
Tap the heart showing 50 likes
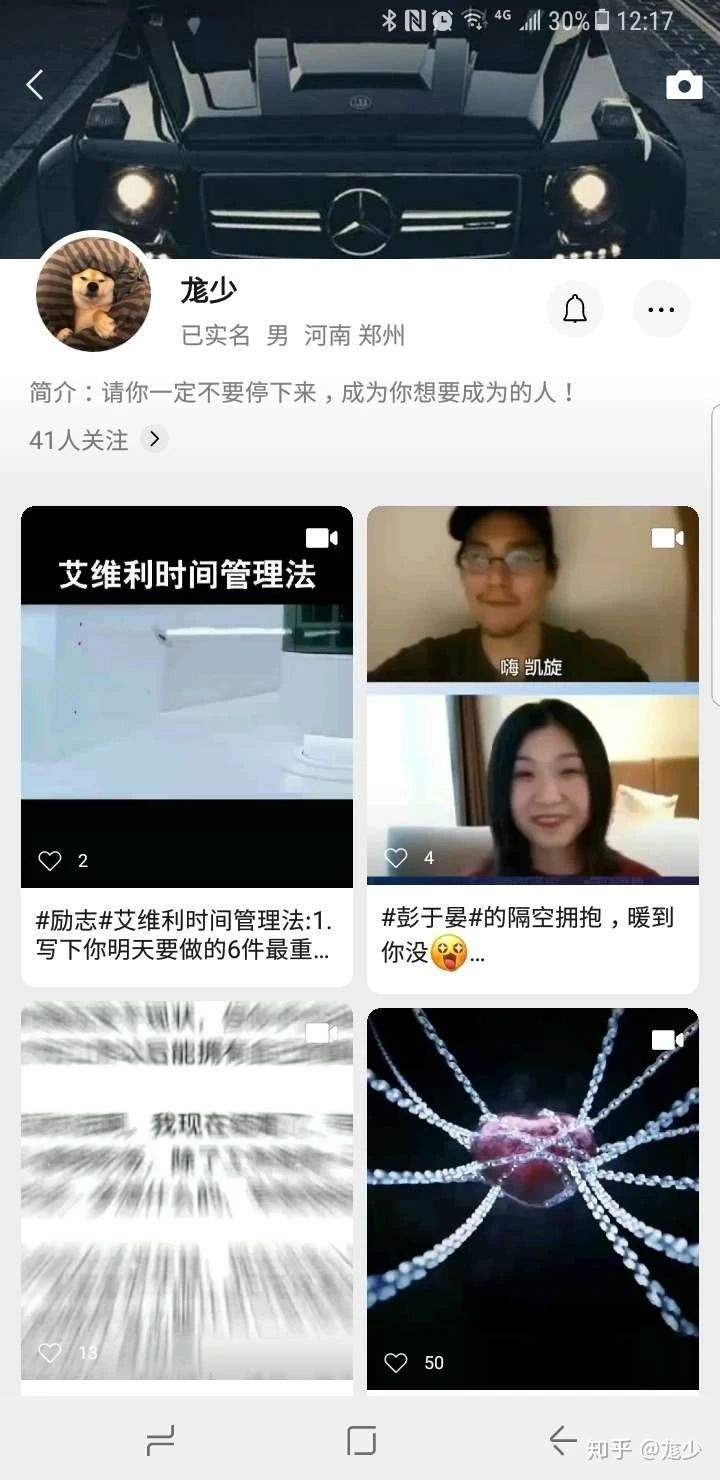pyautogui.click(x=397, y=1362)
